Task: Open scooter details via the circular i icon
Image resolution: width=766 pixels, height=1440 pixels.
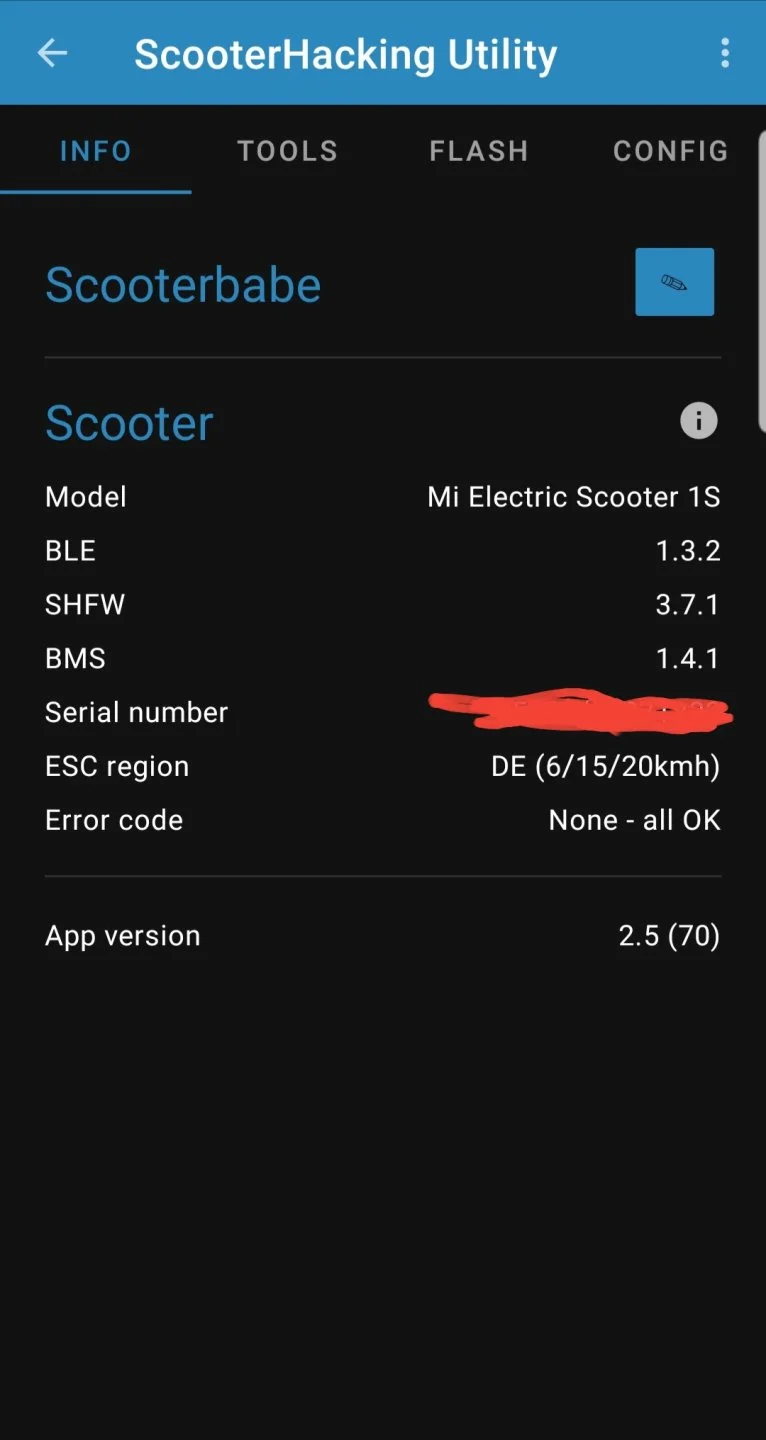Action: [x=698, y=421]
